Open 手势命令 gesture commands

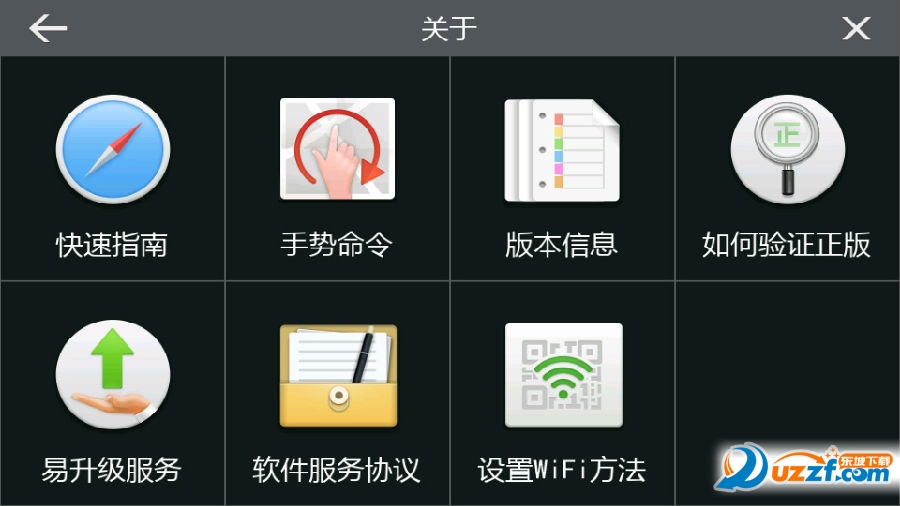[337, 168]
